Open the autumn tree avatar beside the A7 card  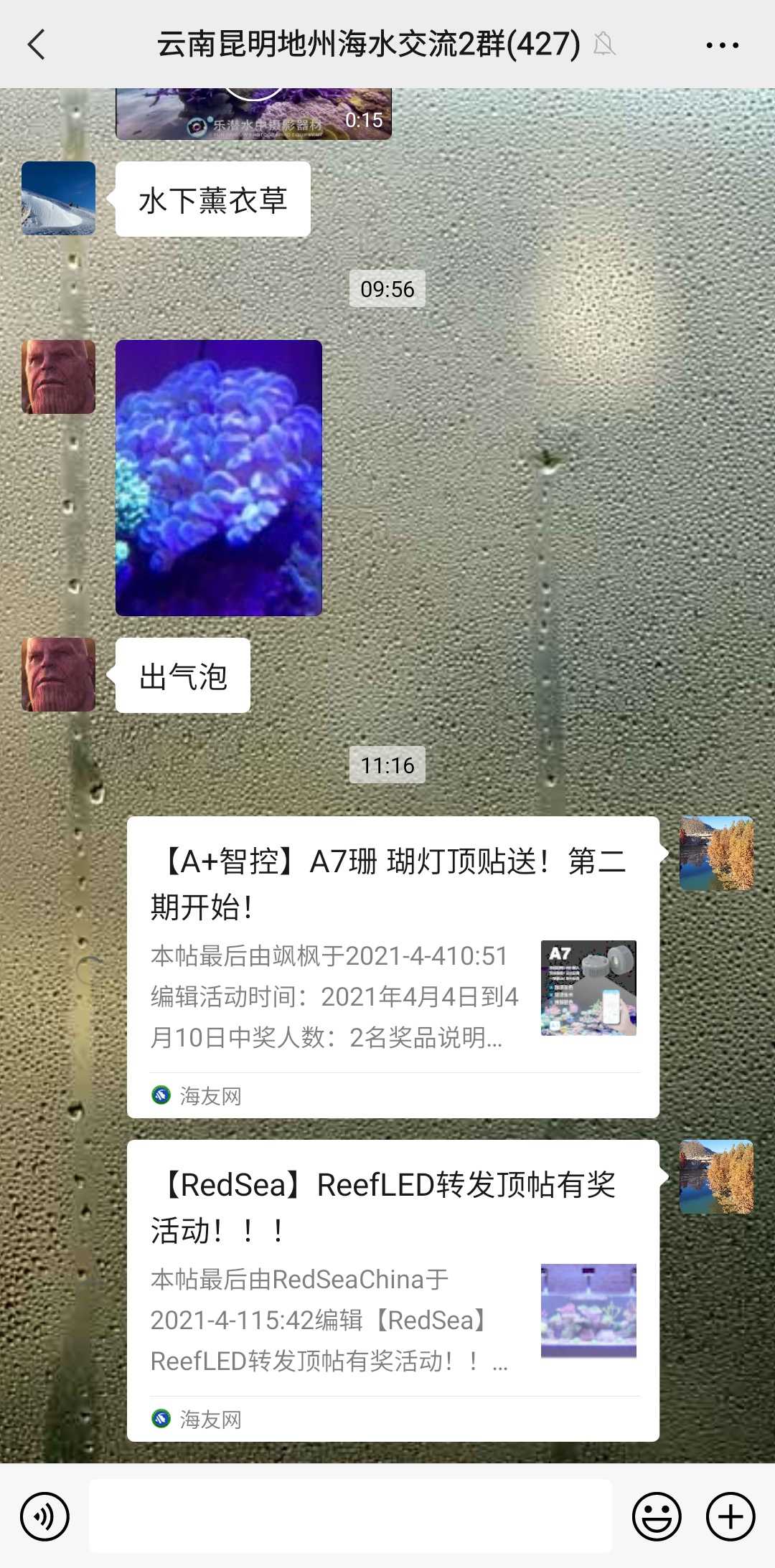716,853
